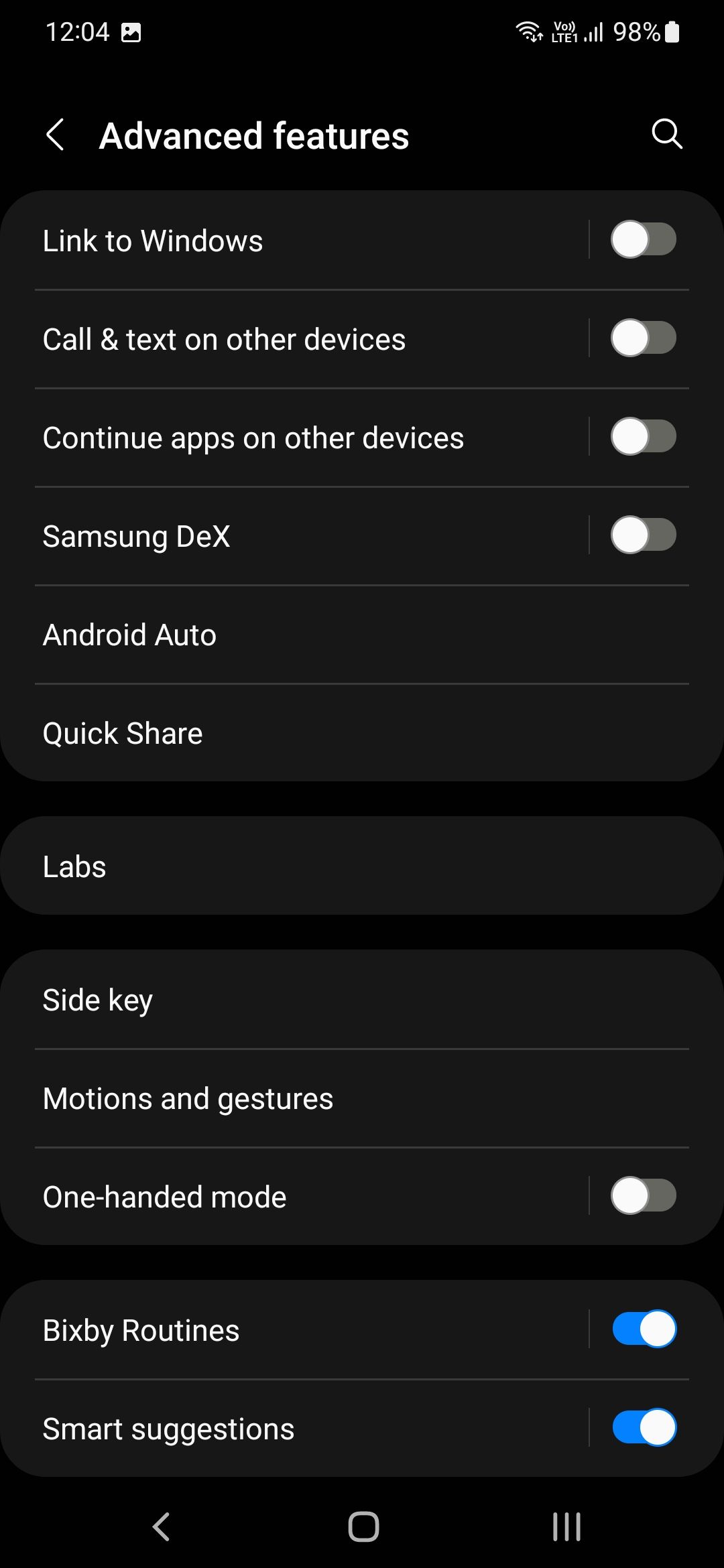
Task: Open Android Auto settings
Action: click(362, 635)
